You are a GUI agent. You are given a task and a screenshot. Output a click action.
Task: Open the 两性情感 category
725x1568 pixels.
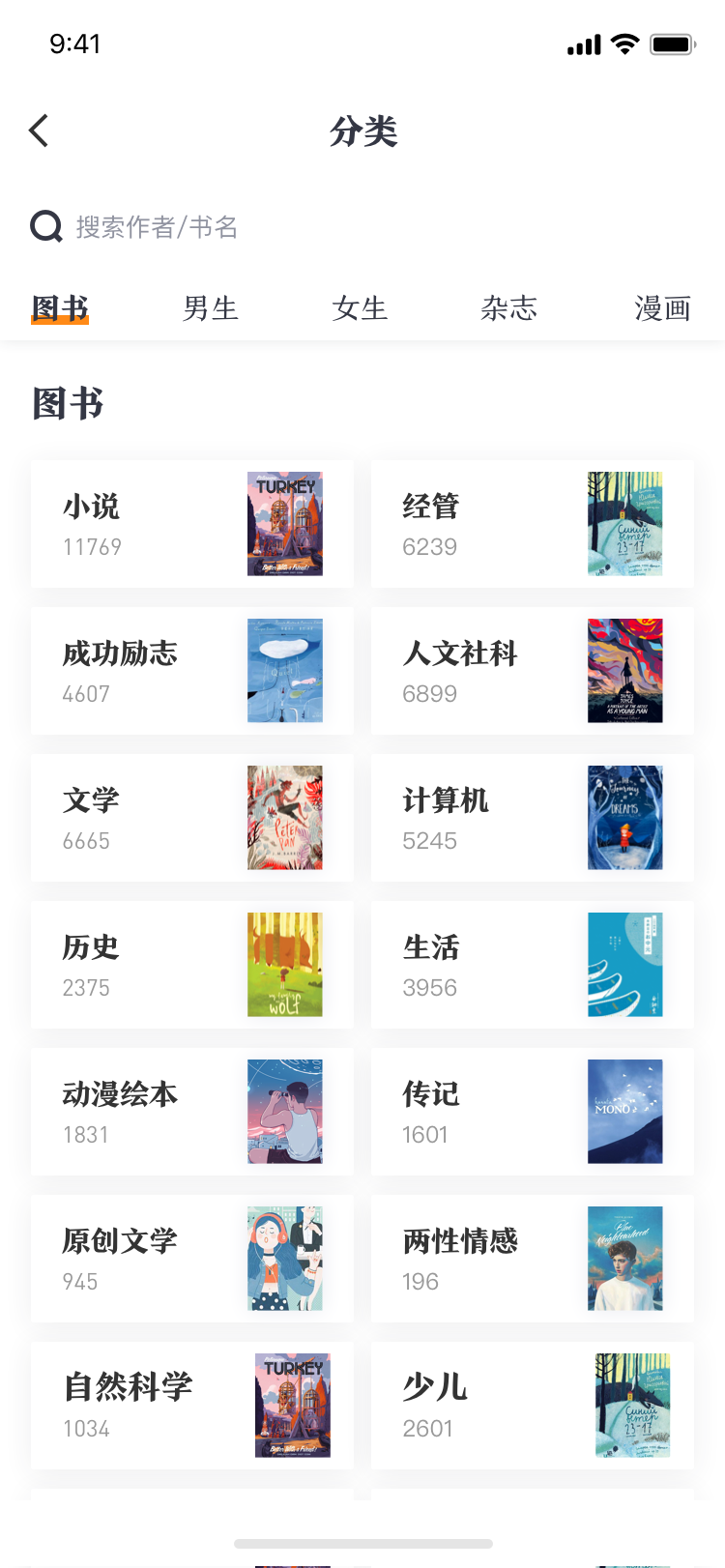pyautogui.click(x=533, y=1259)
